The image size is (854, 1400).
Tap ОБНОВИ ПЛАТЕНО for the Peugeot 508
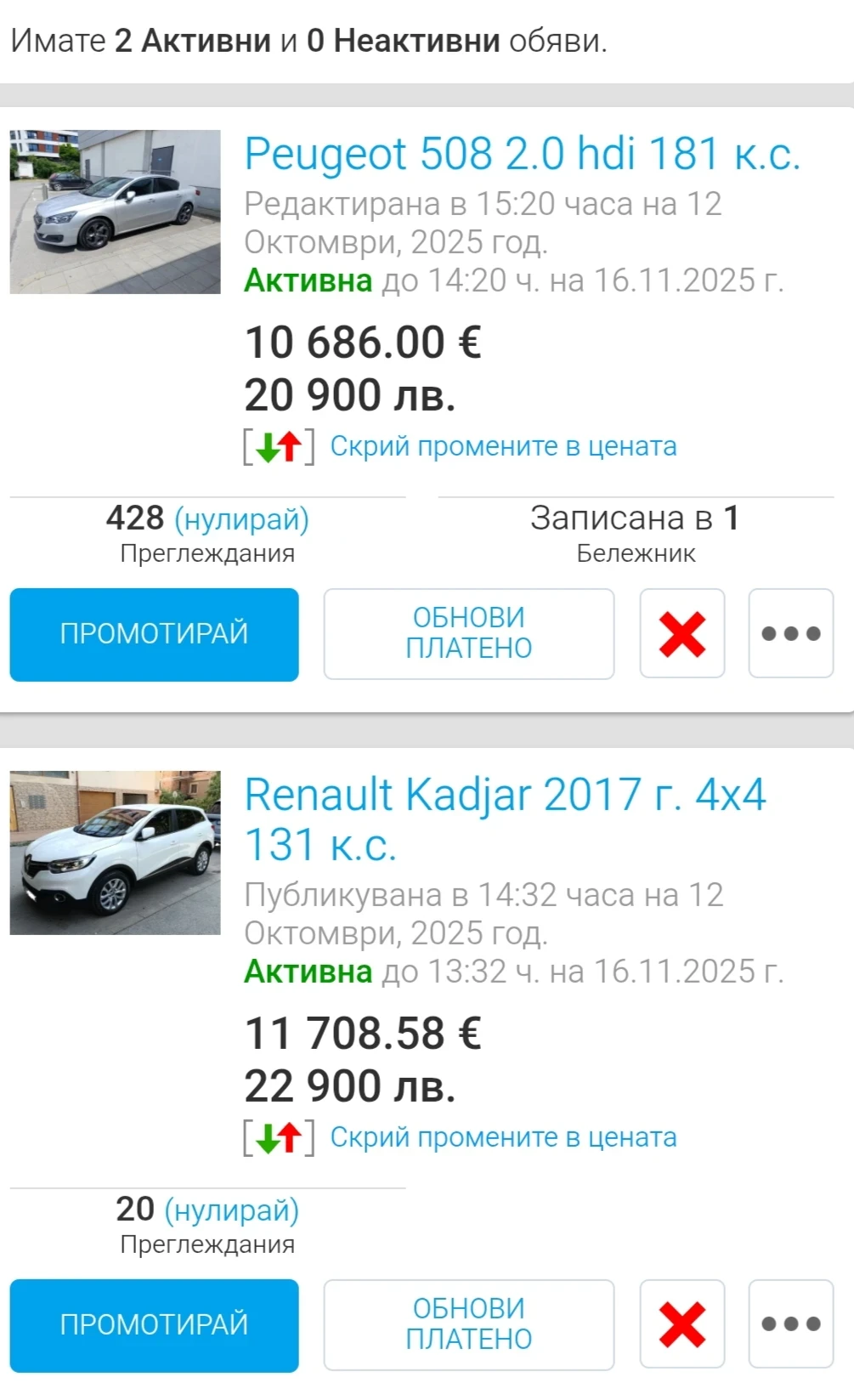point(468,634)
